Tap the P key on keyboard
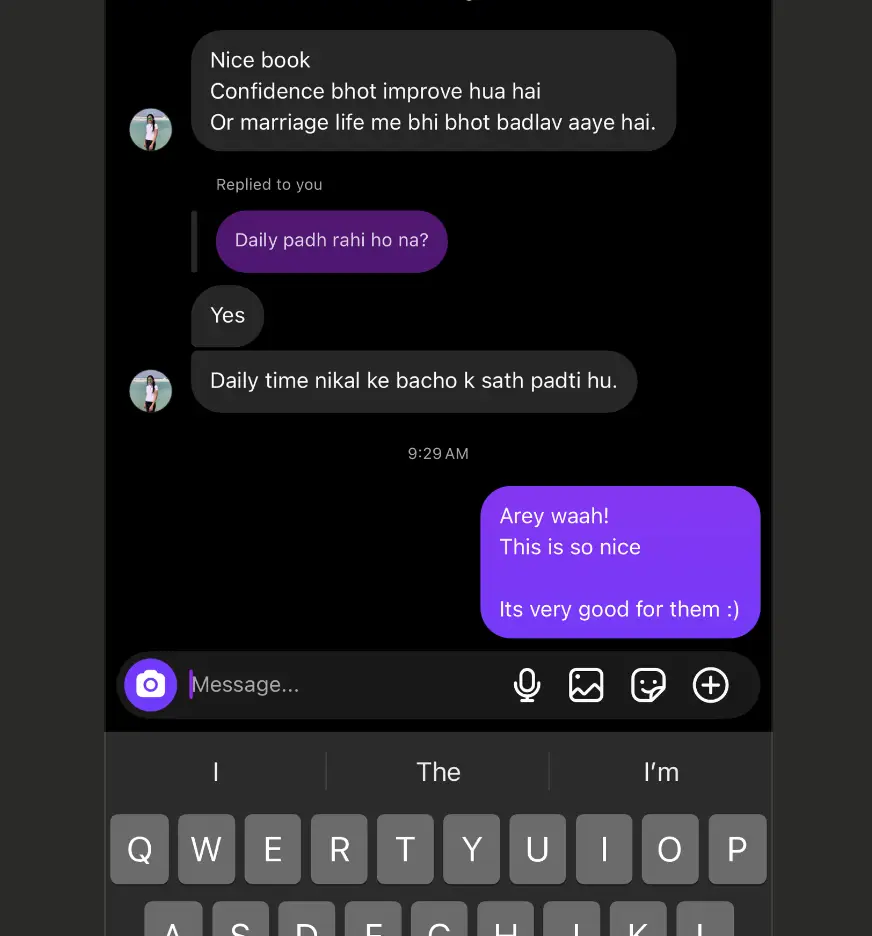The image size is (872, 936). click(737, 849)
